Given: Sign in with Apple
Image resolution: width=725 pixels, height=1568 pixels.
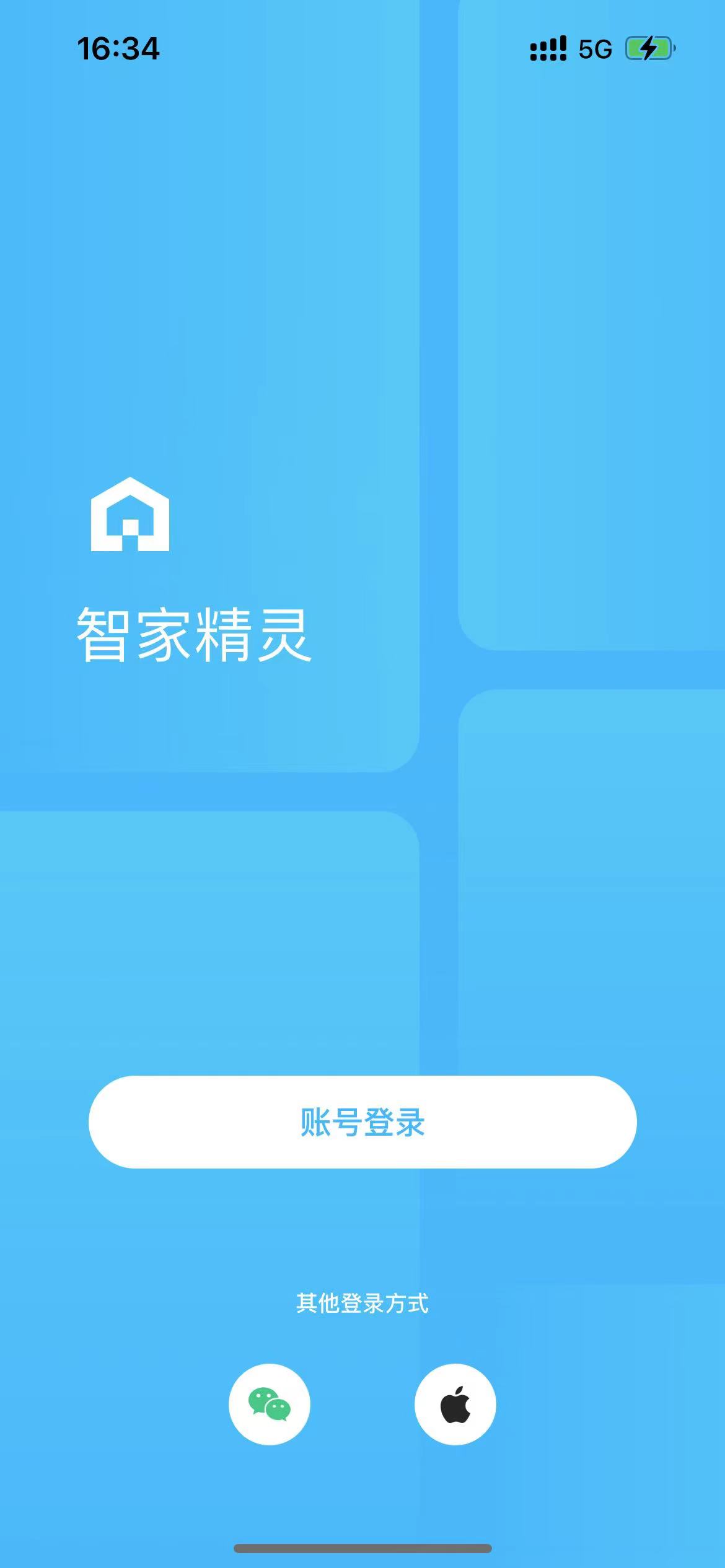Looking at the screenshot, I should (455, 1404).
